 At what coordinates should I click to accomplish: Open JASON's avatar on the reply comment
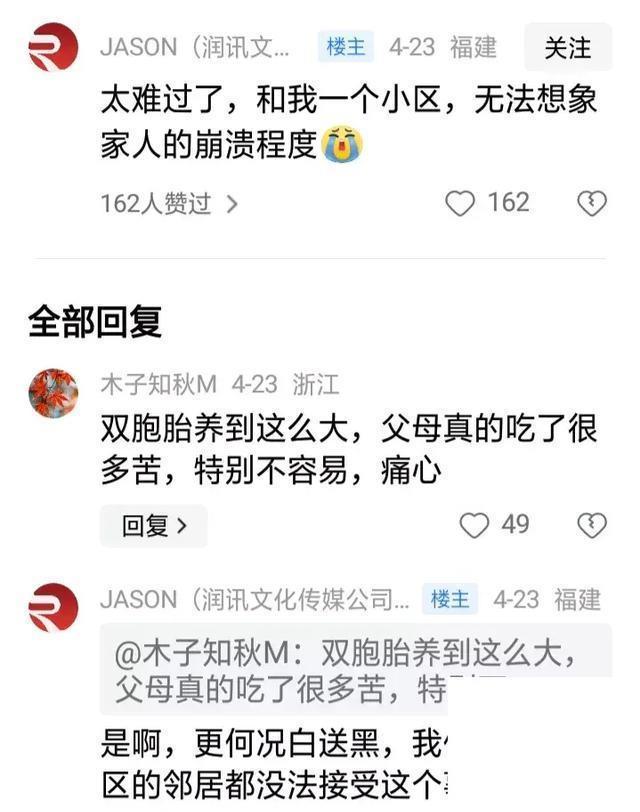(53, 606)
